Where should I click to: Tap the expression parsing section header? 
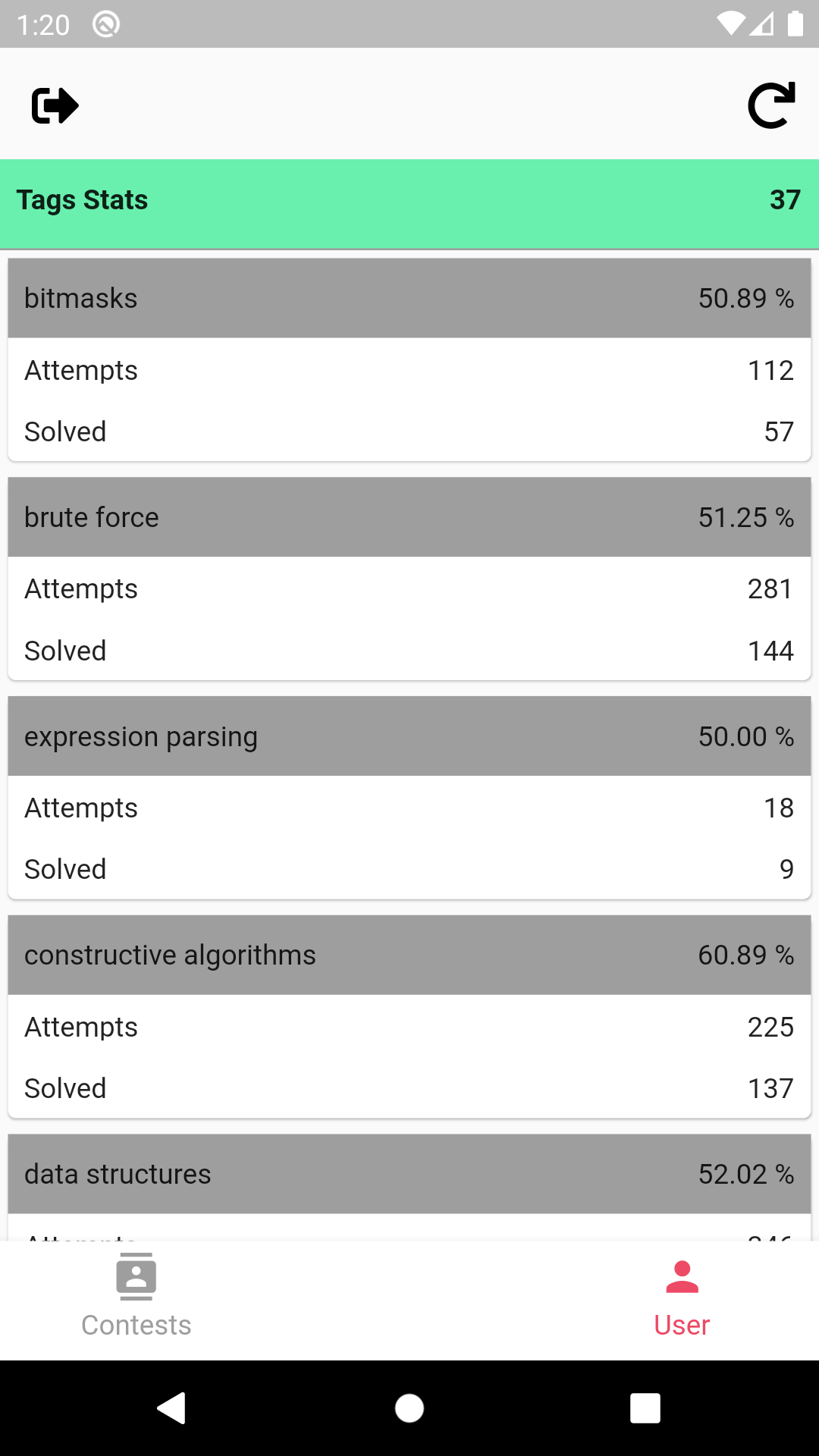pyautogui.click(x=409, y=736)
